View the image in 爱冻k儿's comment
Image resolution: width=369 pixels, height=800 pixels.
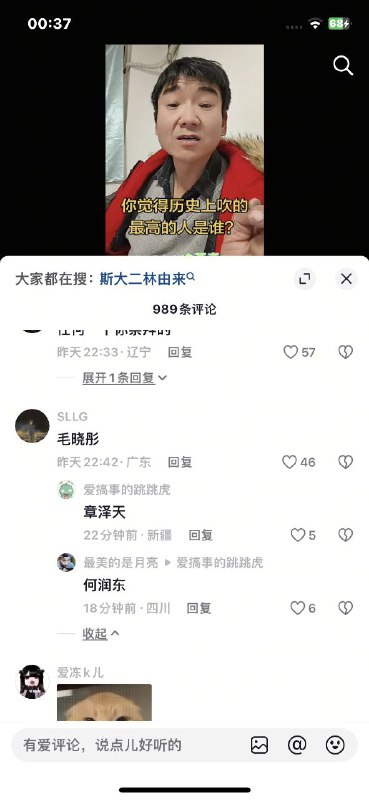104,703
